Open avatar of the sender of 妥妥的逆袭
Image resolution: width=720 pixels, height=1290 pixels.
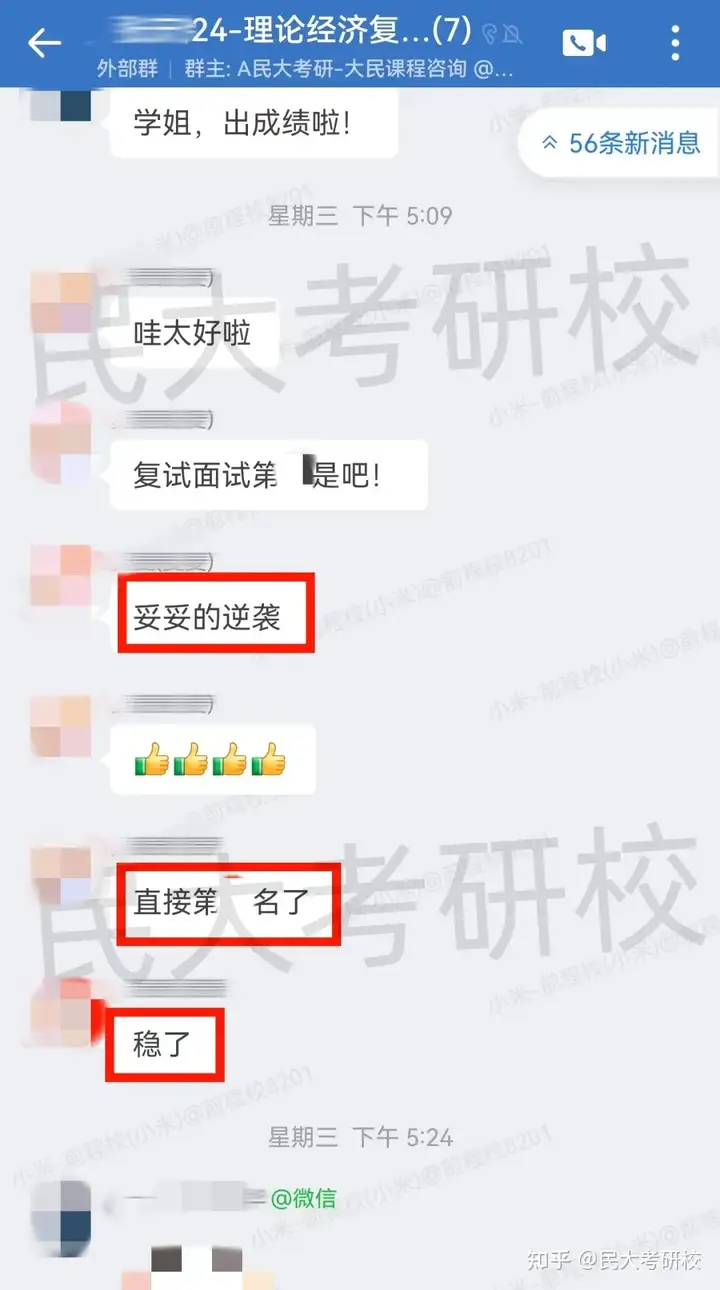61,576
